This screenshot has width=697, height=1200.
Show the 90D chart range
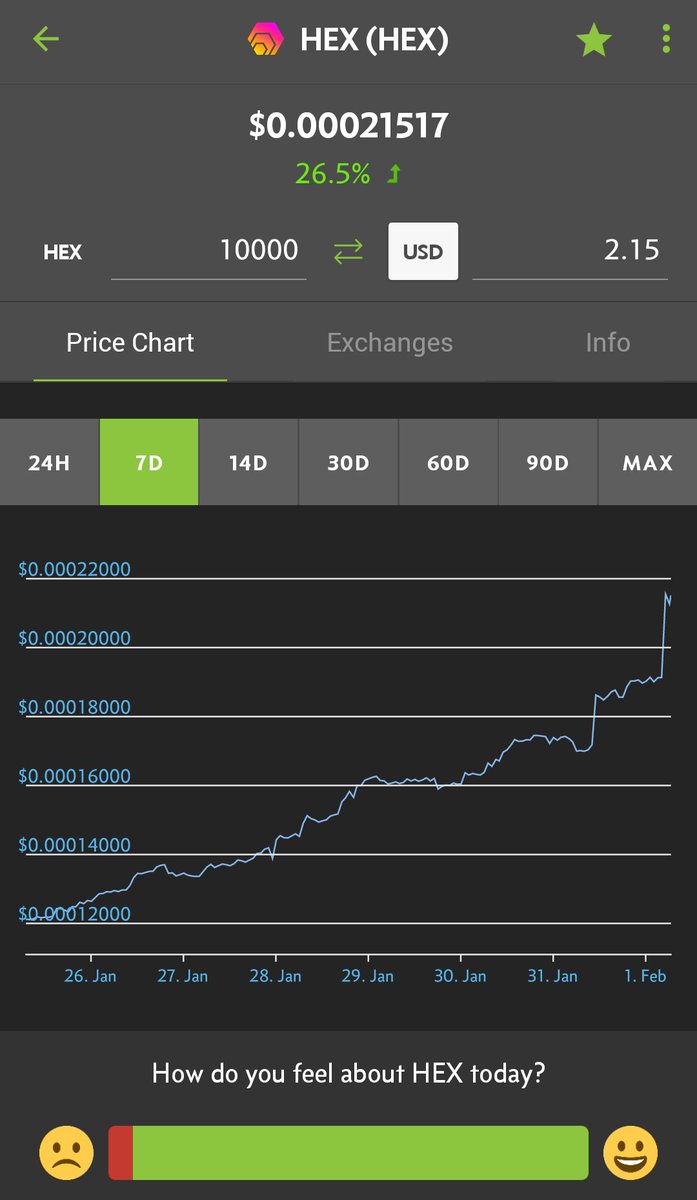point(548,463)
